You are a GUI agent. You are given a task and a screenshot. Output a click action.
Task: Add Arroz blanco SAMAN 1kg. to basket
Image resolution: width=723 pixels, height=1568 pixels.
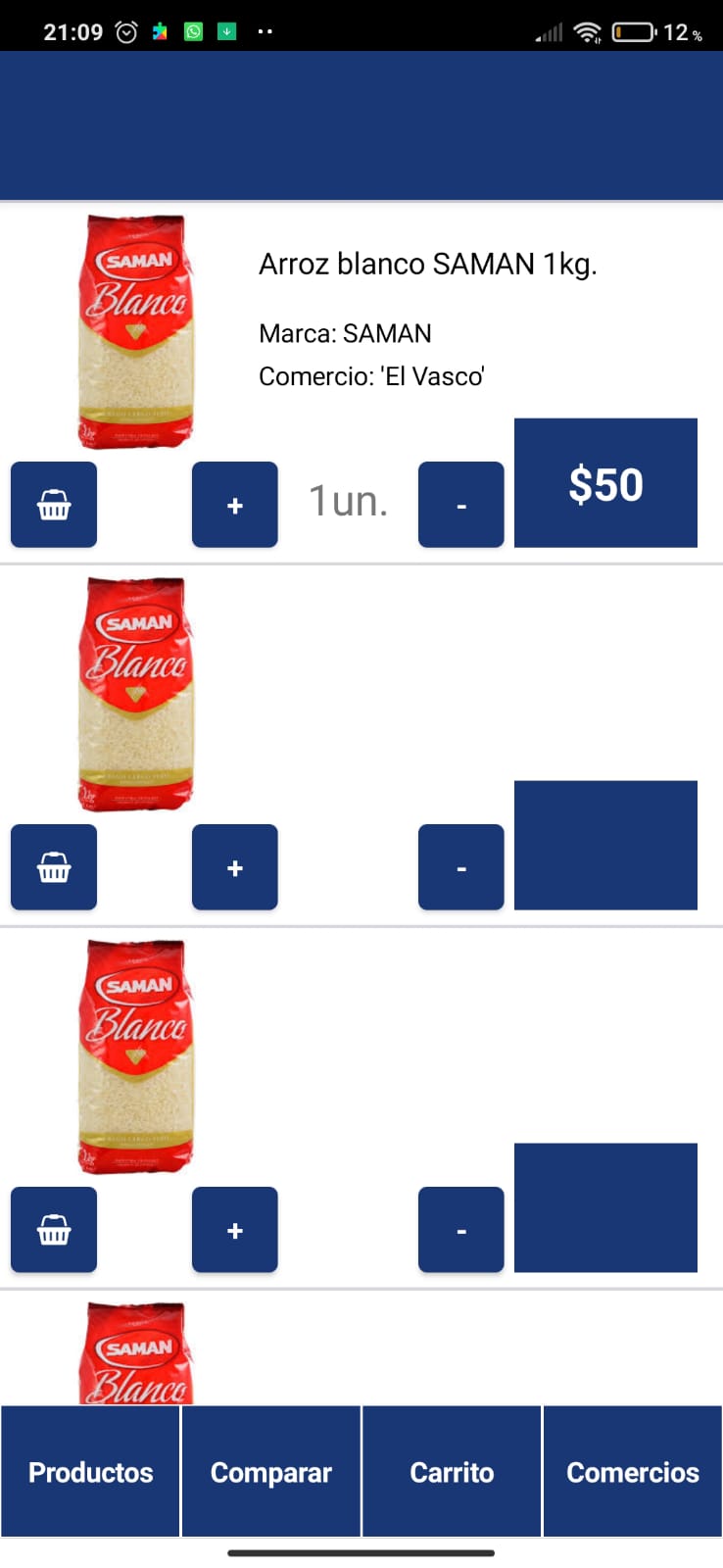click(54, 505)
